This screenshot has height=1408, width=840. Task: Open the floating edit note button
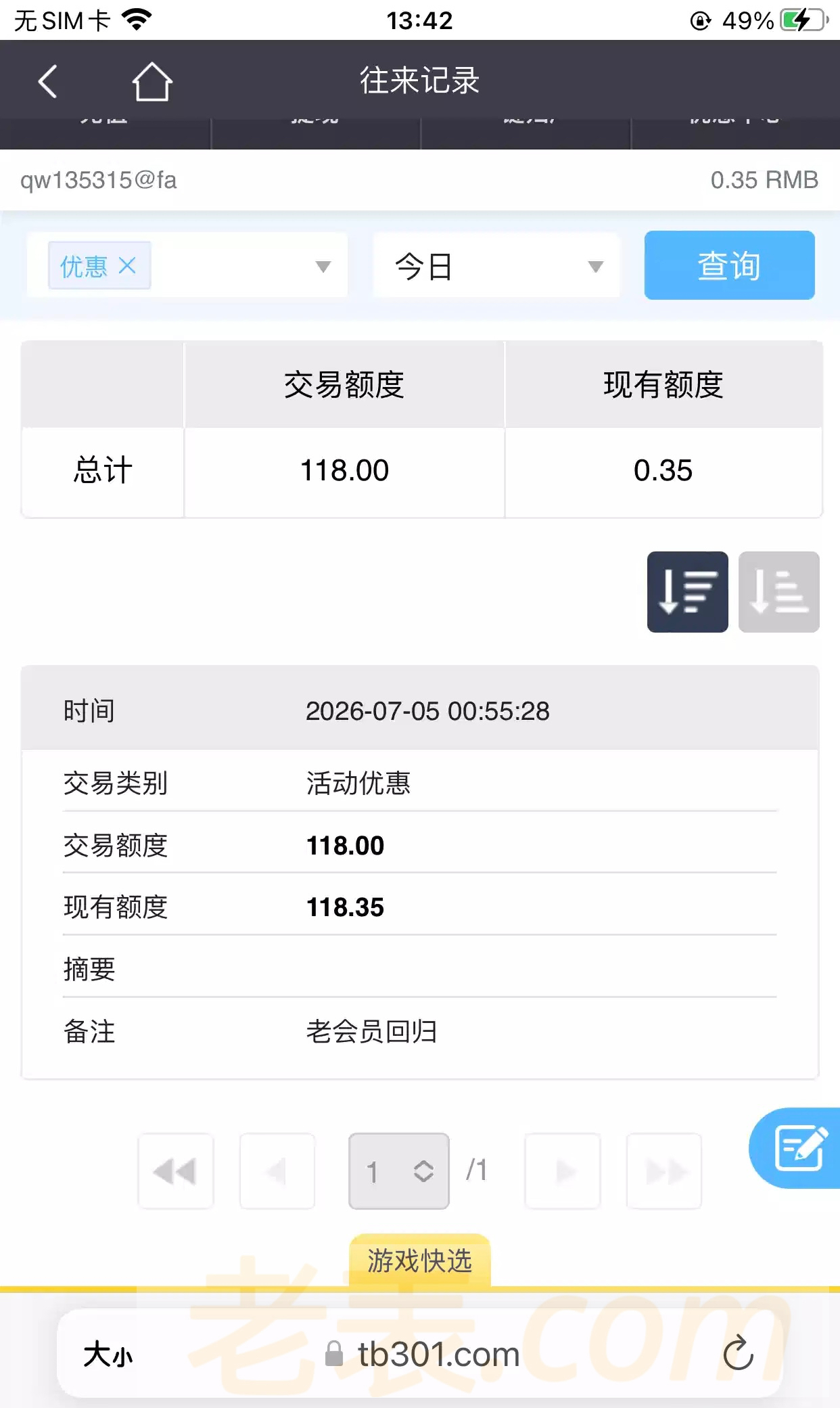pyautogui.click(x=796, y=1148)
